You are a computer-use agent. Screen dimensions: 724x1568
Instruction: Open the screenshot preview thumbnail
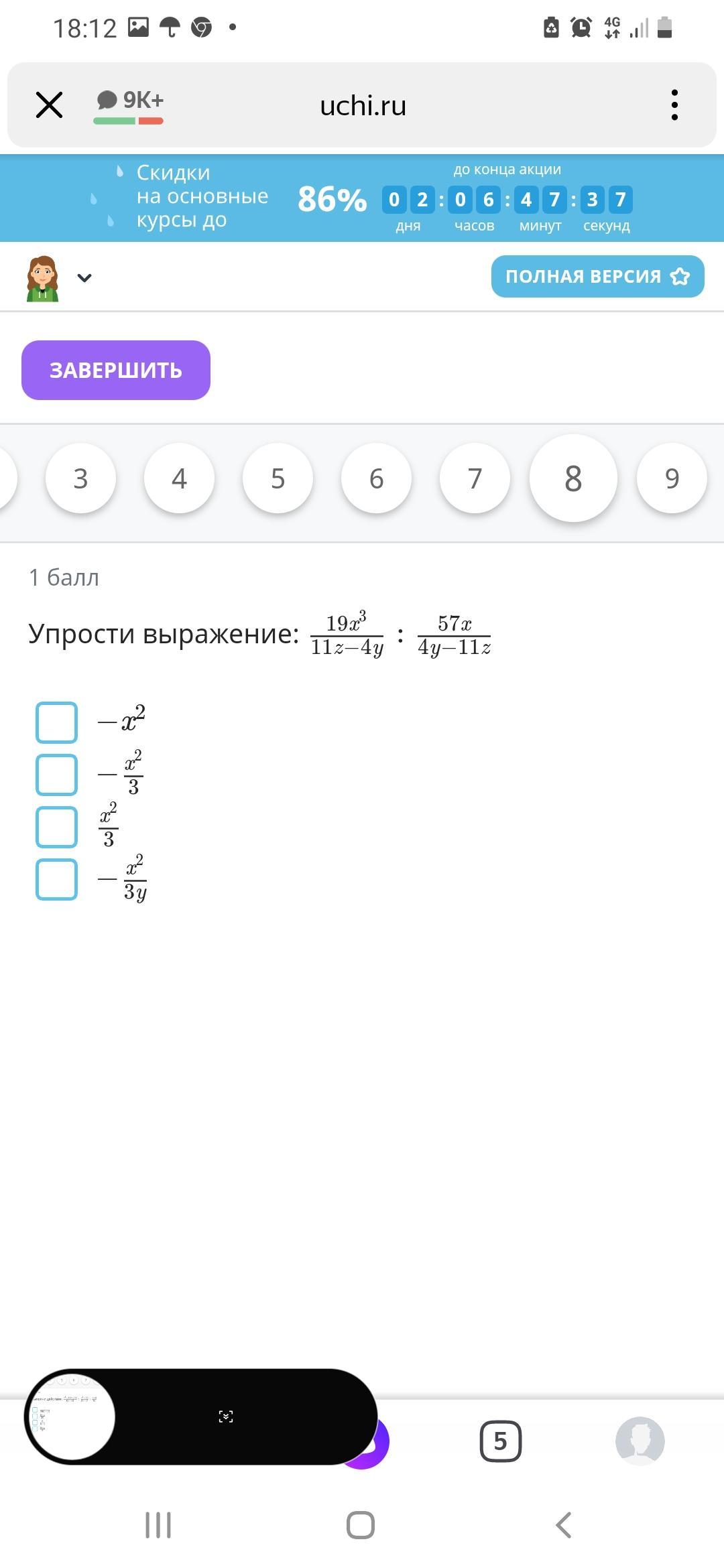pyautogui.click(x=71, y=1416)
